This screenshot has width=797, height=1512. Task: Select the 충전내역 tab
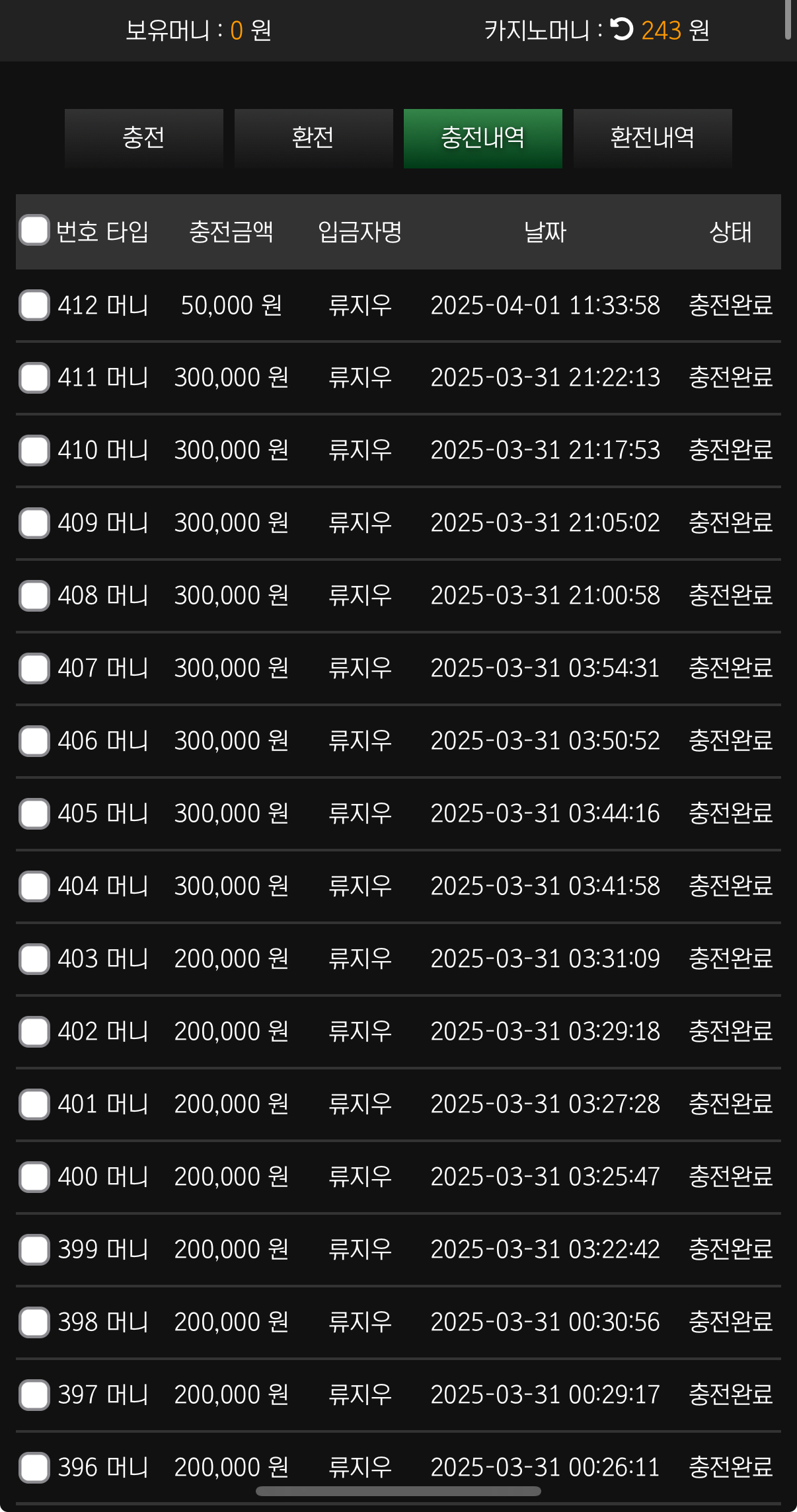pos(482,138)
